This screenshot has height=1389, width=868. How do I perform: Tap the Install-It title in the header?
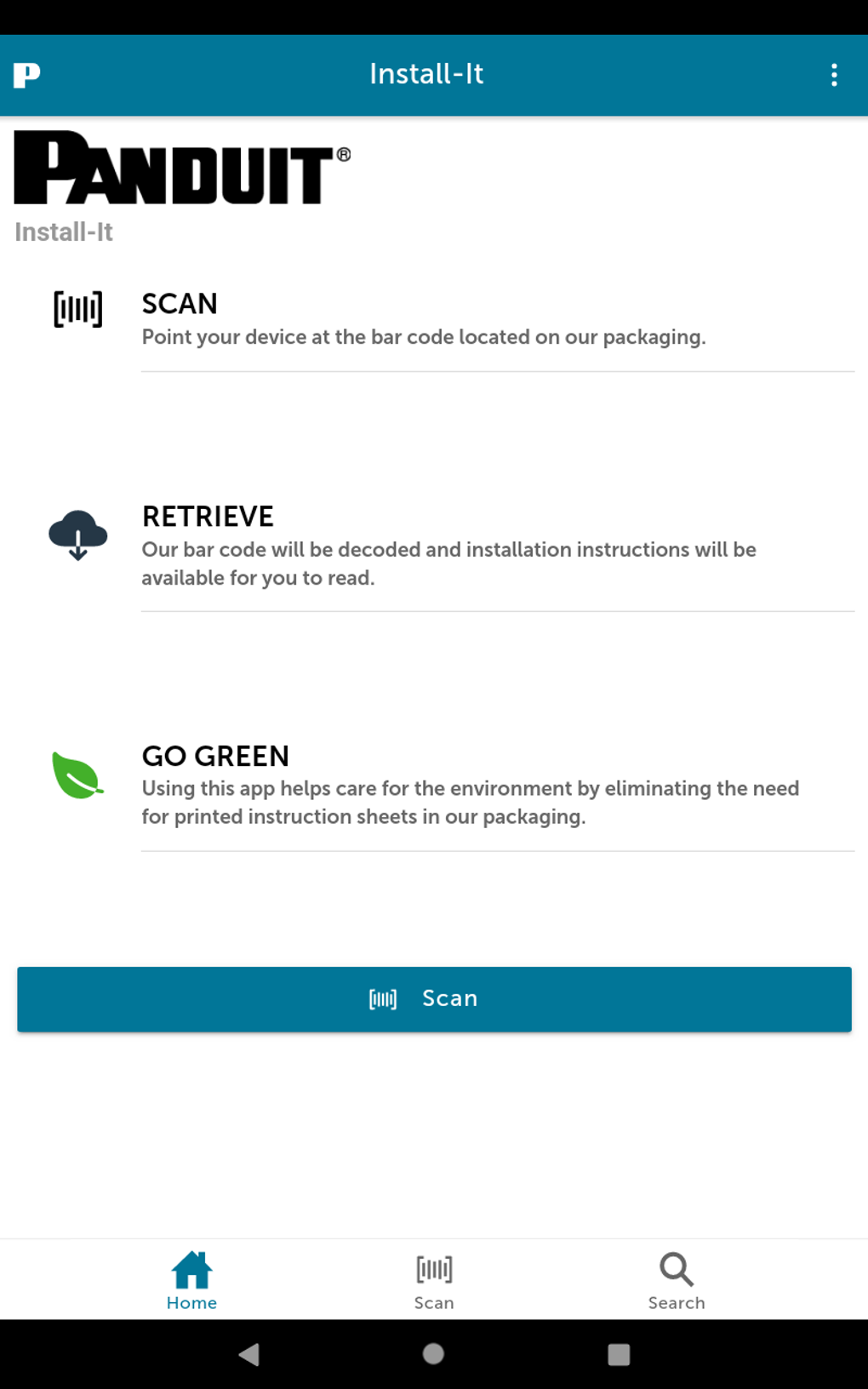click(425, 74)
